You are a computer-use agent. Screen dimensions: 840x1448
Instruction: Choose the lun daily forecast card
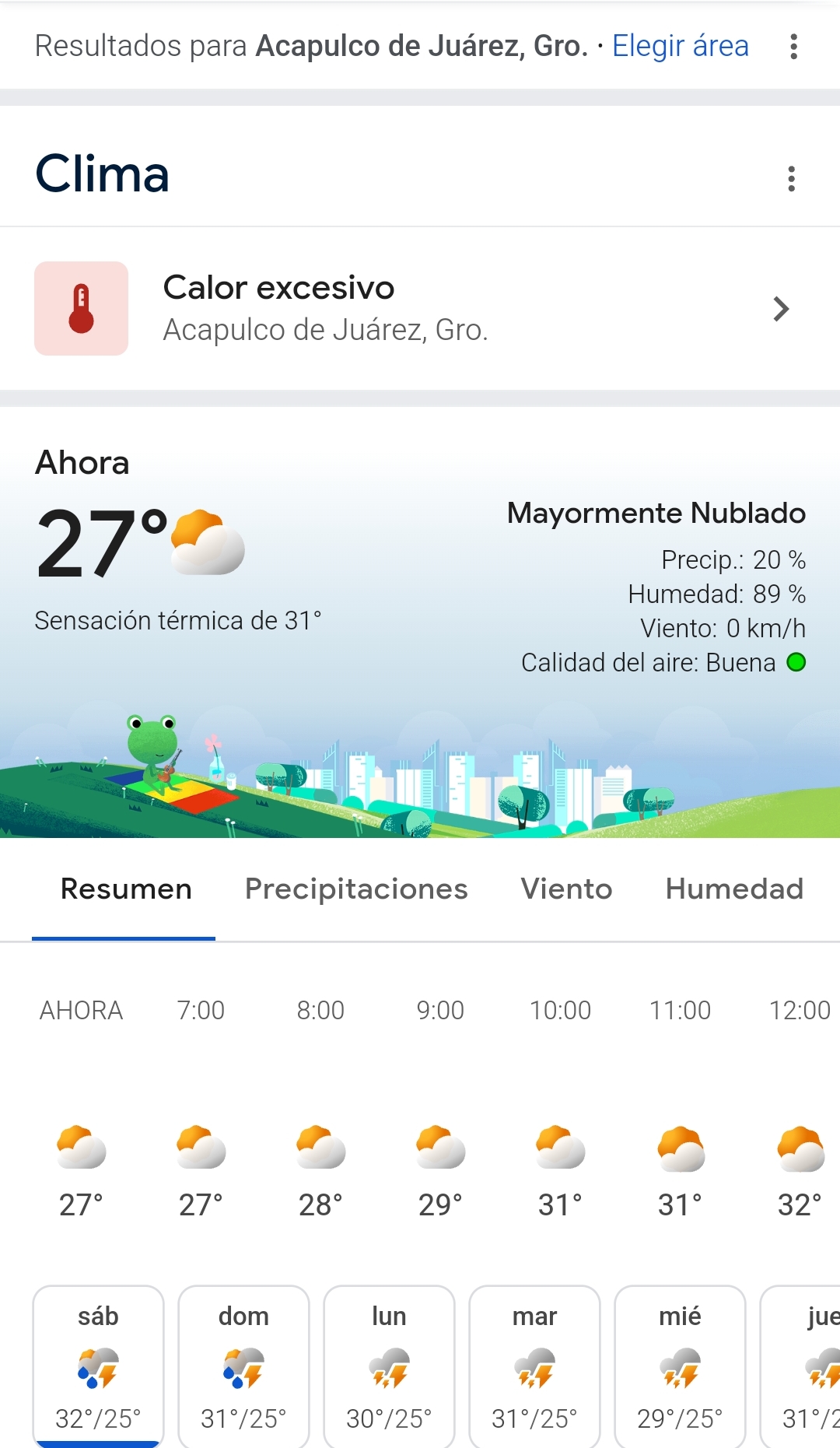[389, 1366]
